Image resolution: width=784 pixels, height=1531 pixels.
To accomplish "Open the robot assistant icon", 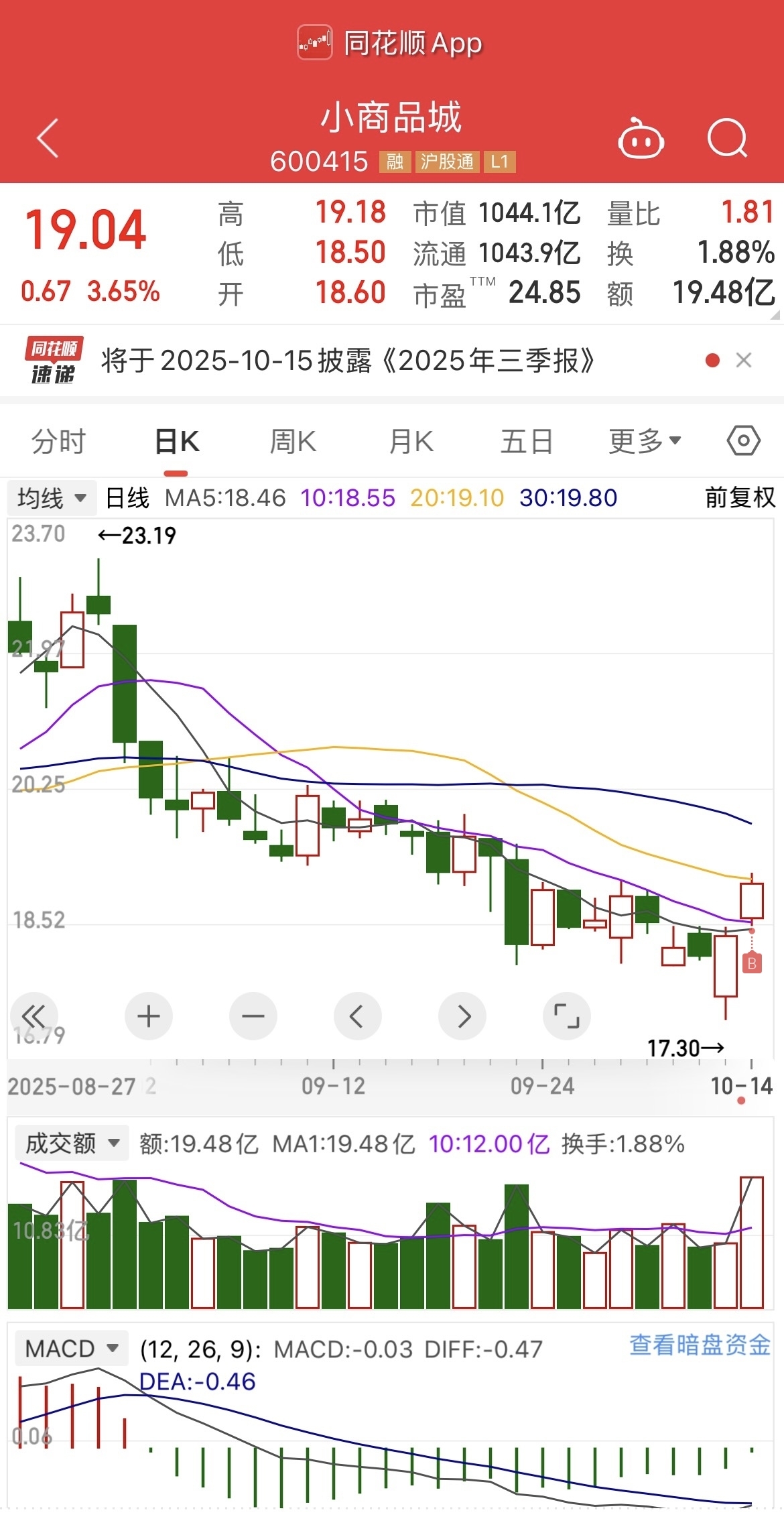I will tap(640, 139).
